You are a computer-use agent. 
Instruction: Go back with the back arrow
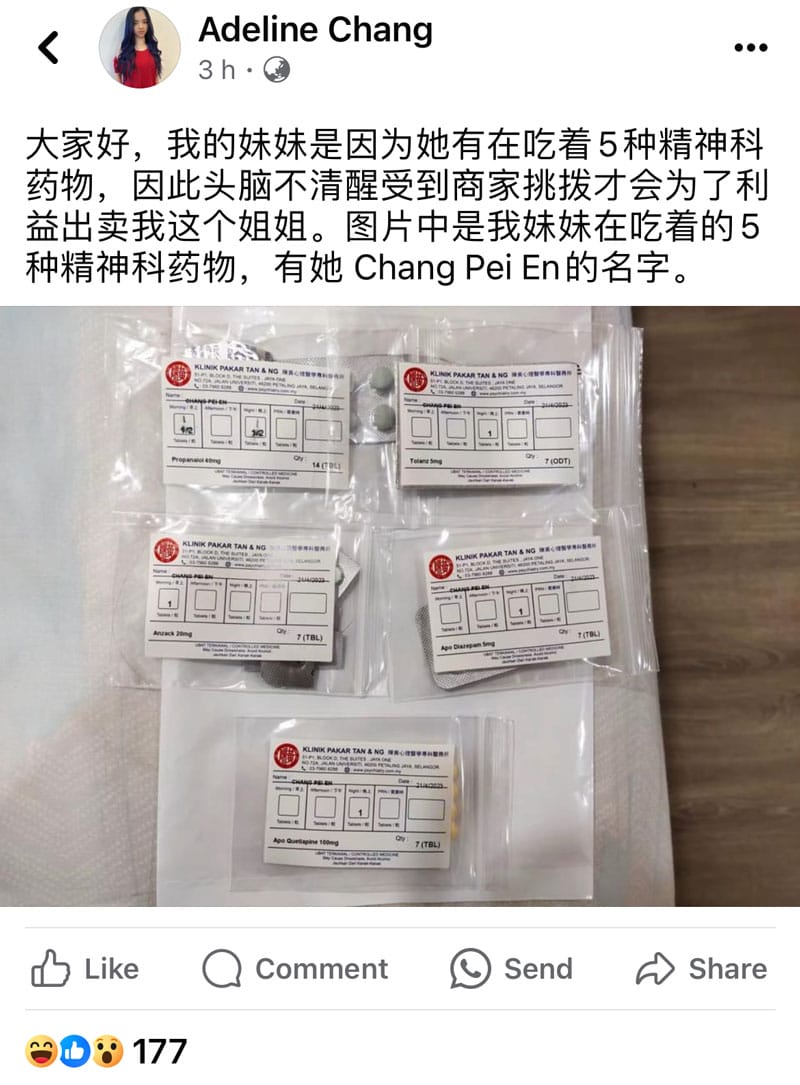(49, 47)
